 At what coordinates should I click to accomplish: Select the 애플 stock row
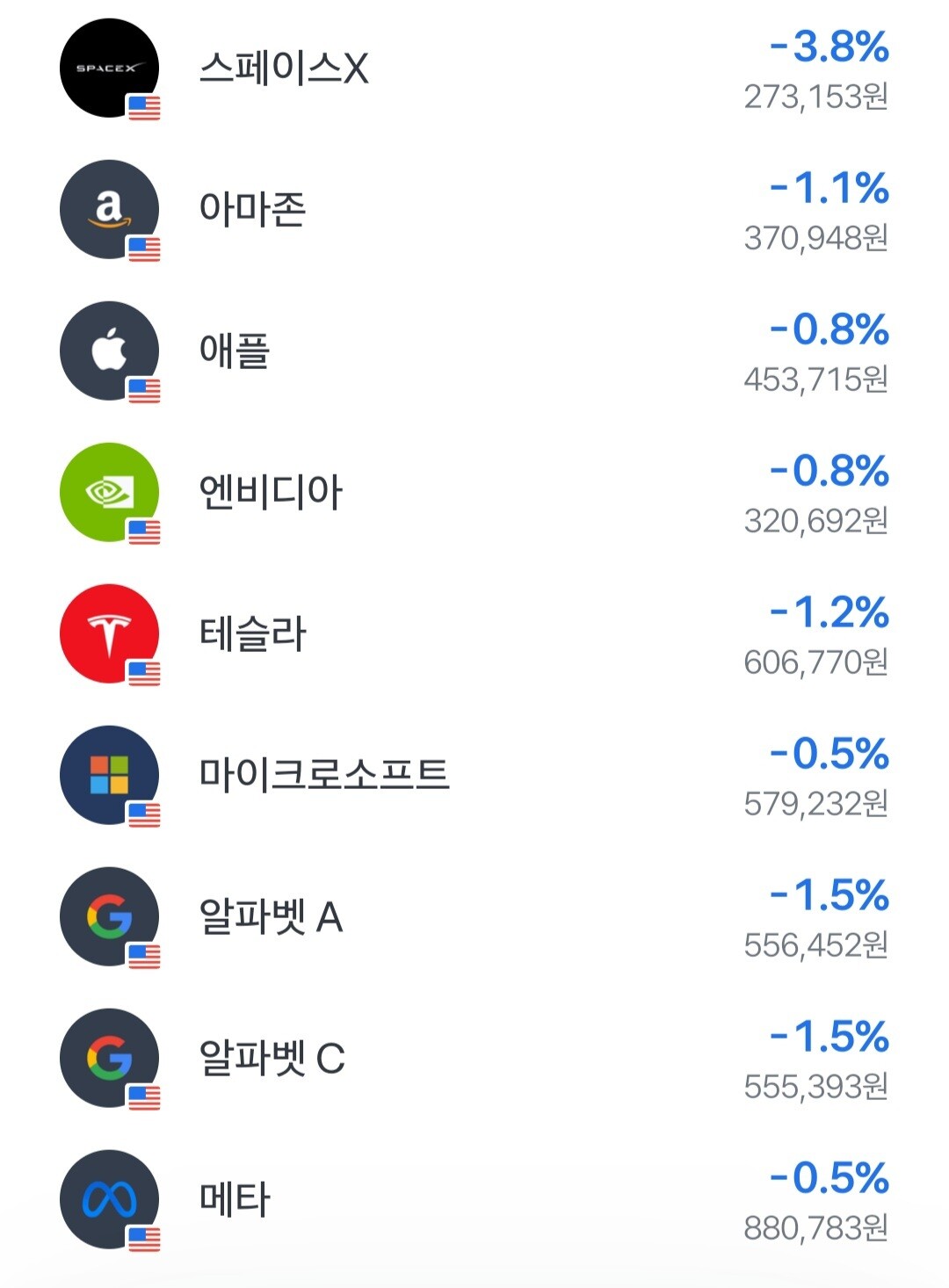474,351
